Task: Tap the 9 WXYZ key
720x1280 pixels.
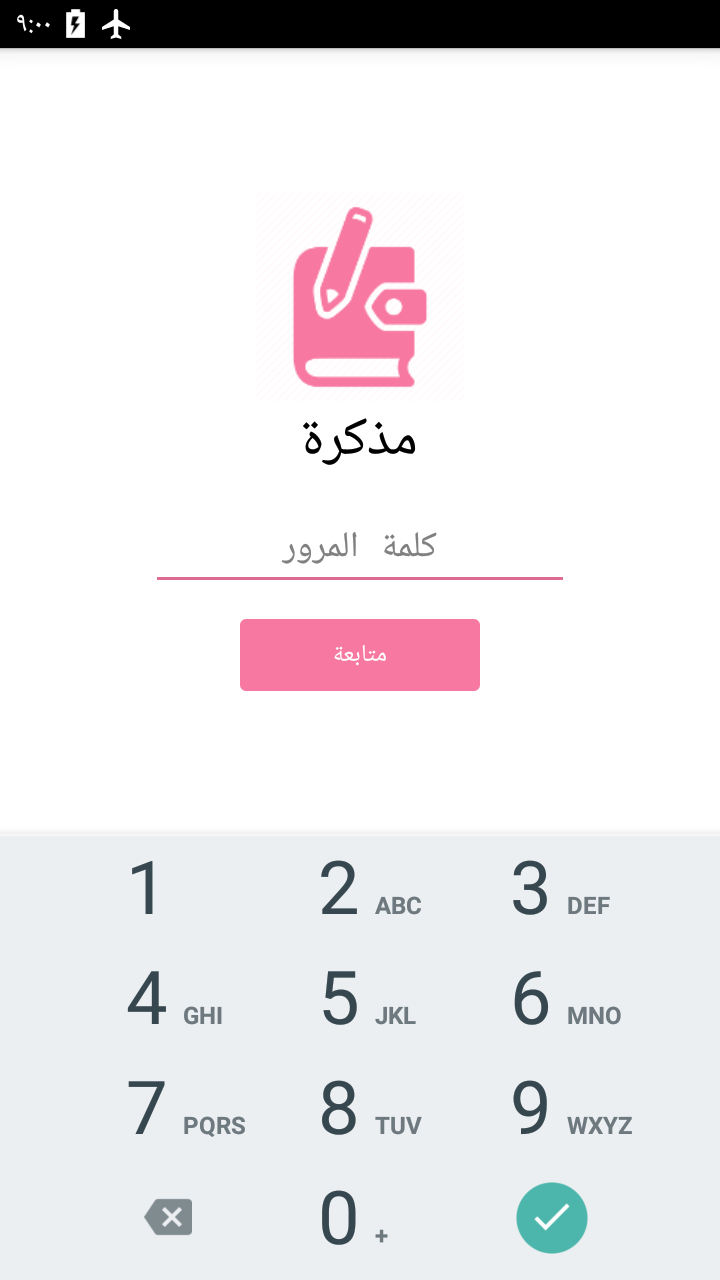Action: tap(552, 1109)
